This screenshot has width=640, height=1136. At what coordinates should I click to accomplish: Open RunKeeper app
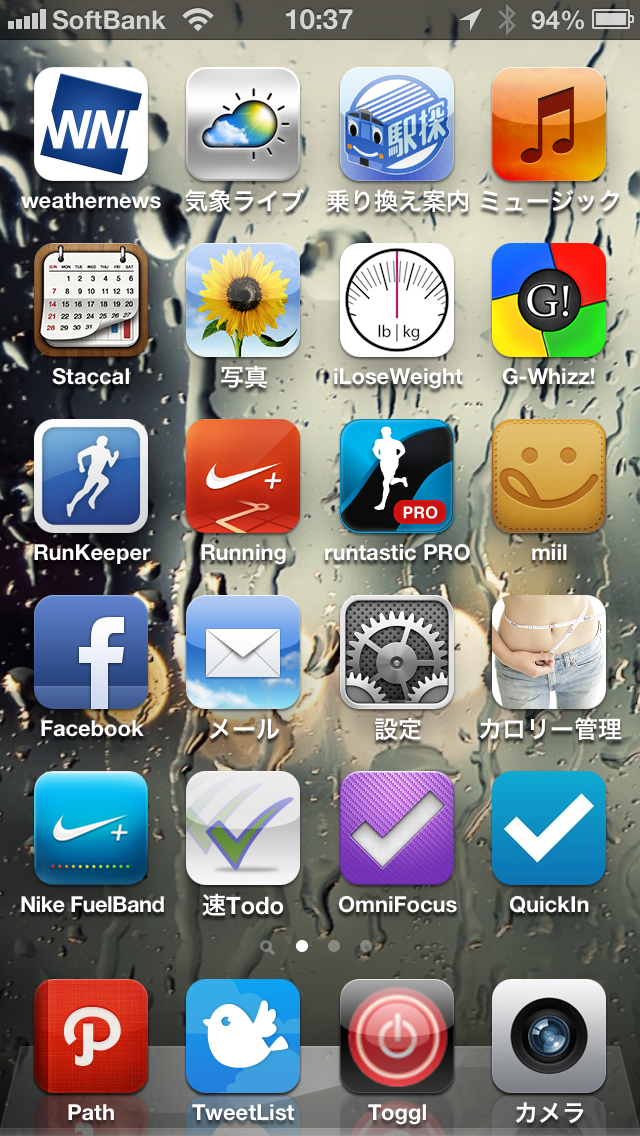[x=91, y=476]
